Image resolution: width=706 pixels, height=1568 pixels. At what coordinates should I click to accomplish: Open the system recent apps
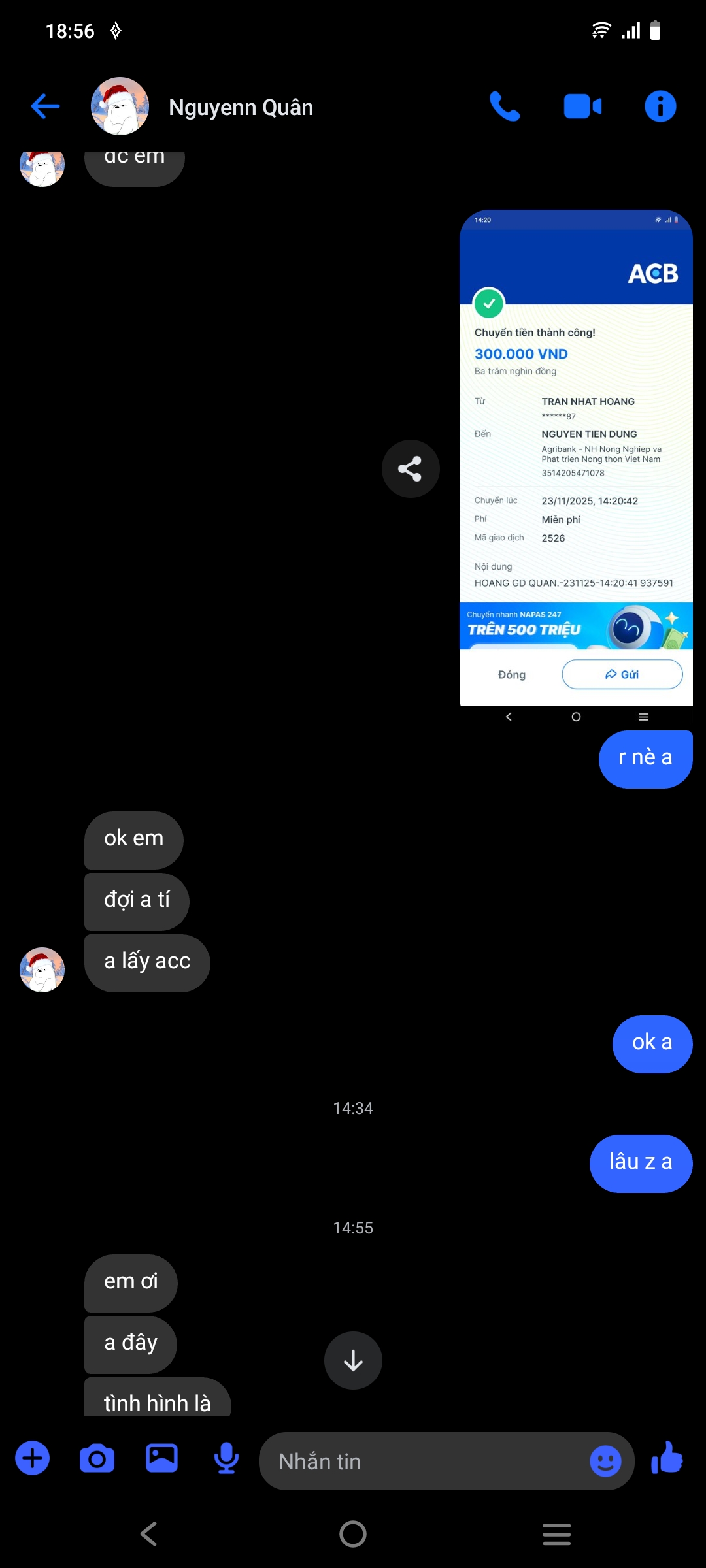click(x=557, y=1534)
